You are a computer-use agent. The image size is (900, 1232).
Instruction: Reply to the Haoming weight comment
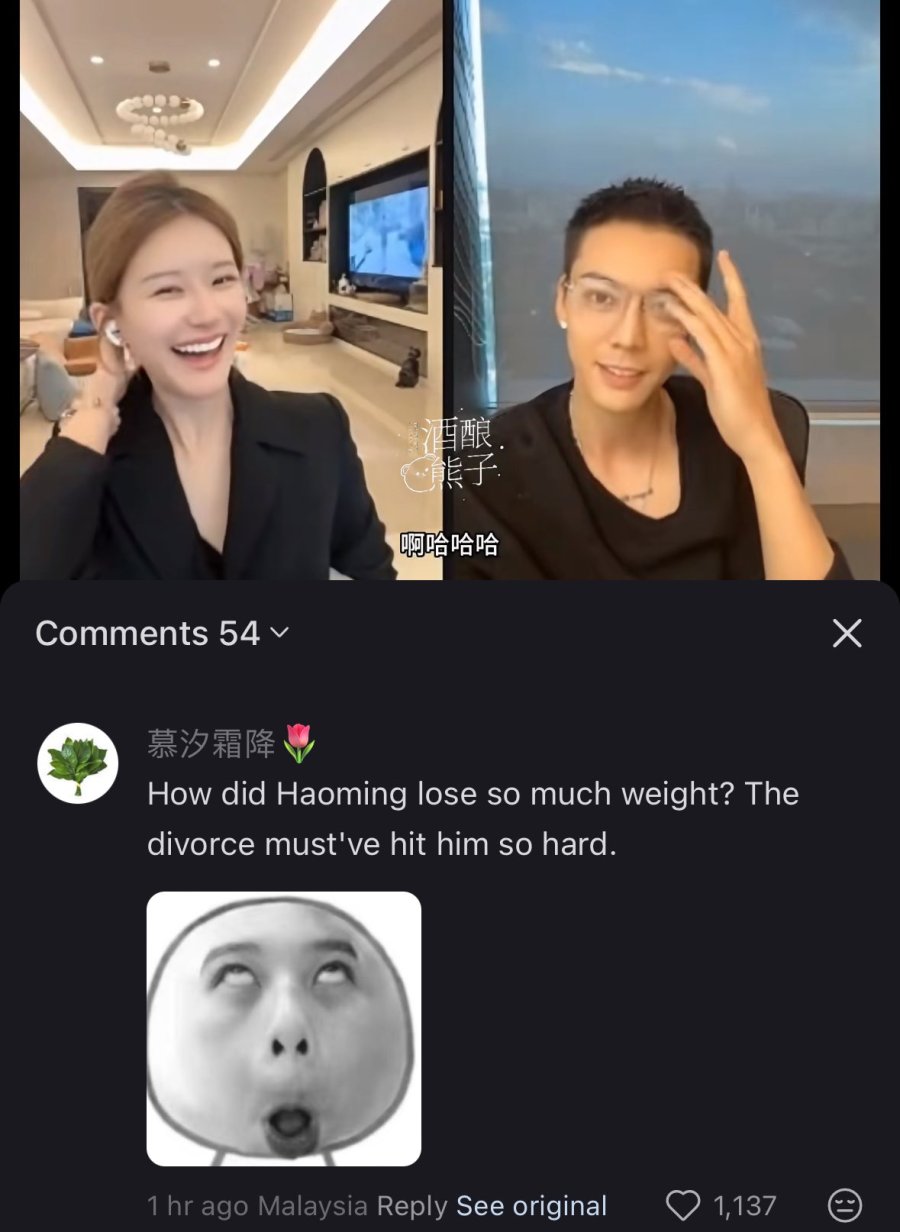(411, 1206)
